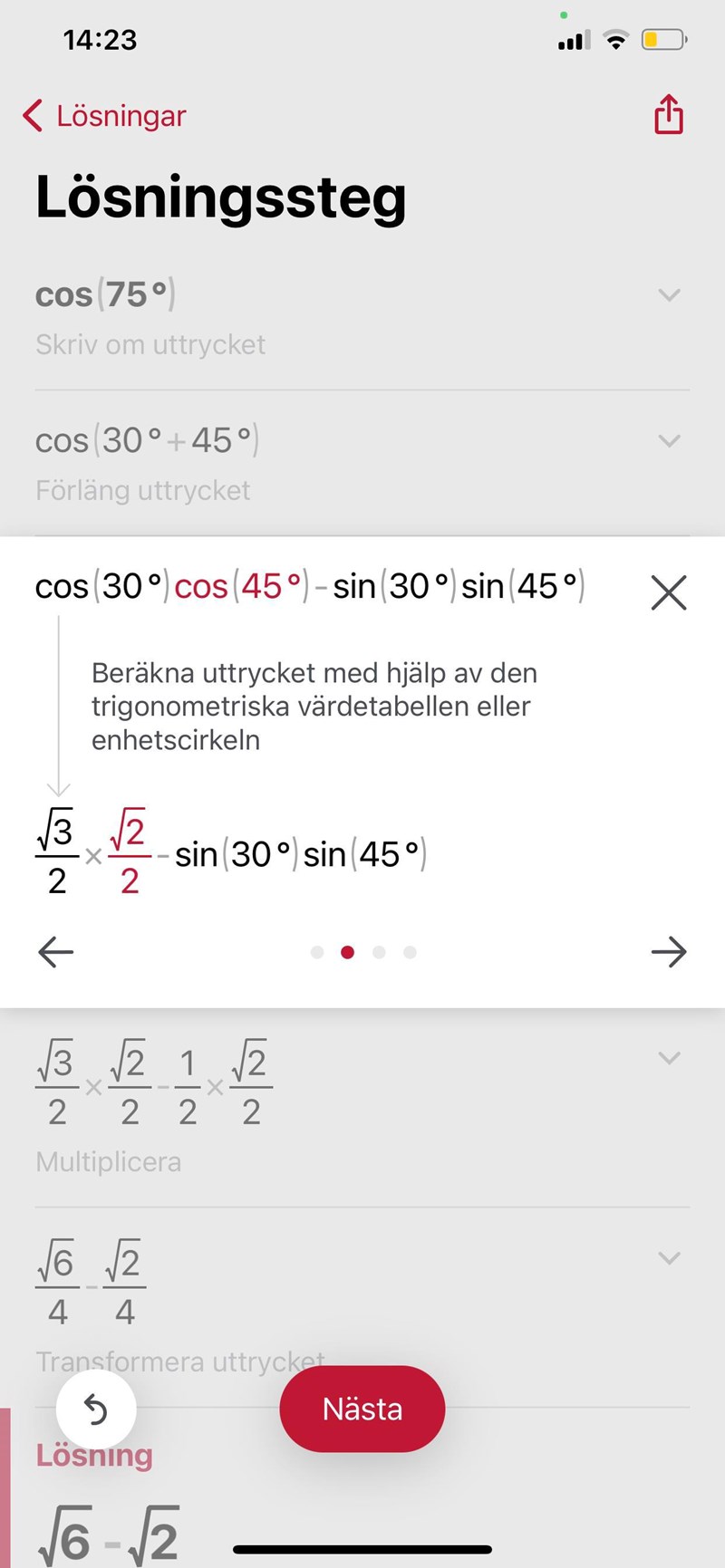Share this solution
This screenshot has height=1568, width=725.
668,115
